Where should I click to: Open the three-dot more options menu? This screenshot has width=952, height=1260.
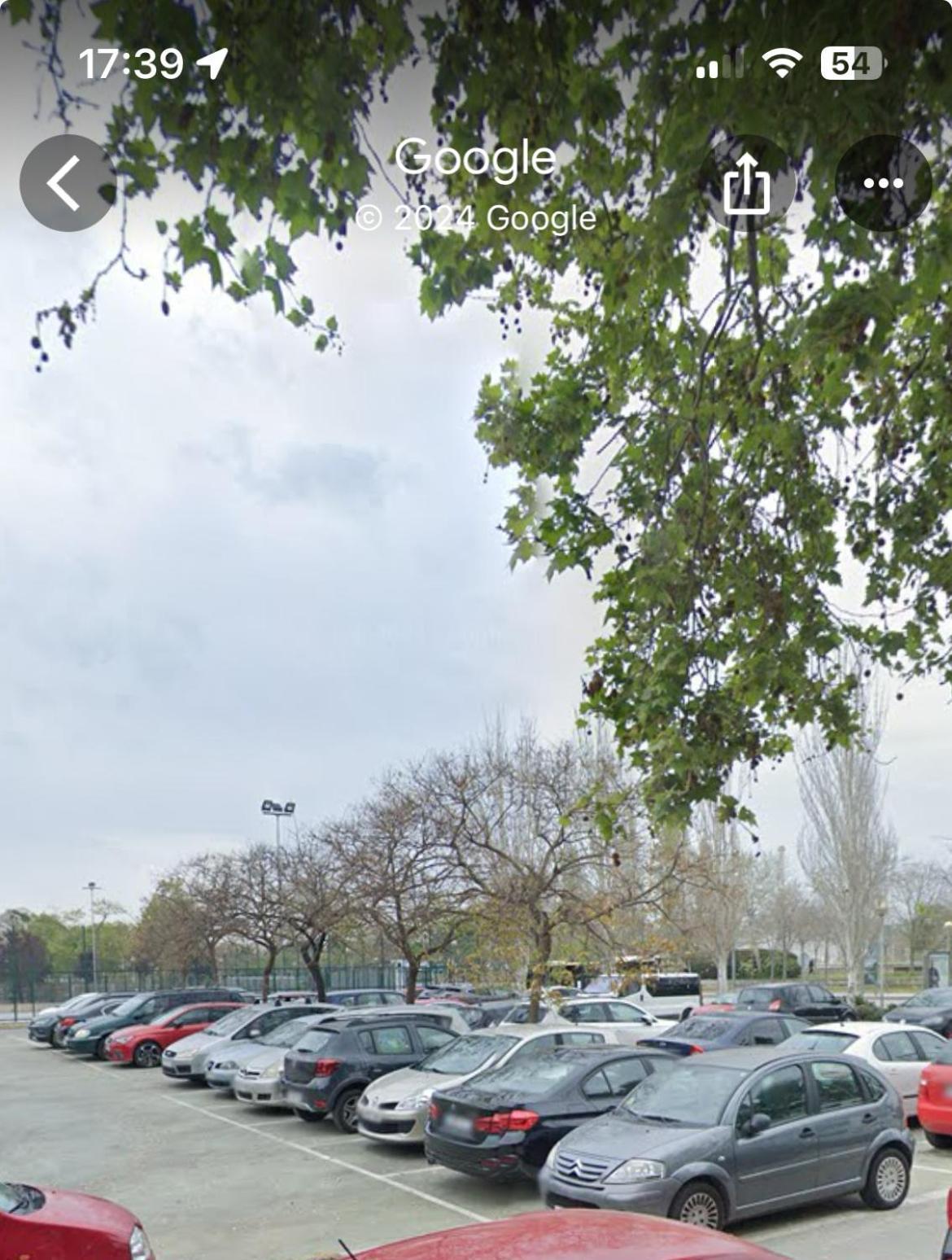click(x=883, y=183)
